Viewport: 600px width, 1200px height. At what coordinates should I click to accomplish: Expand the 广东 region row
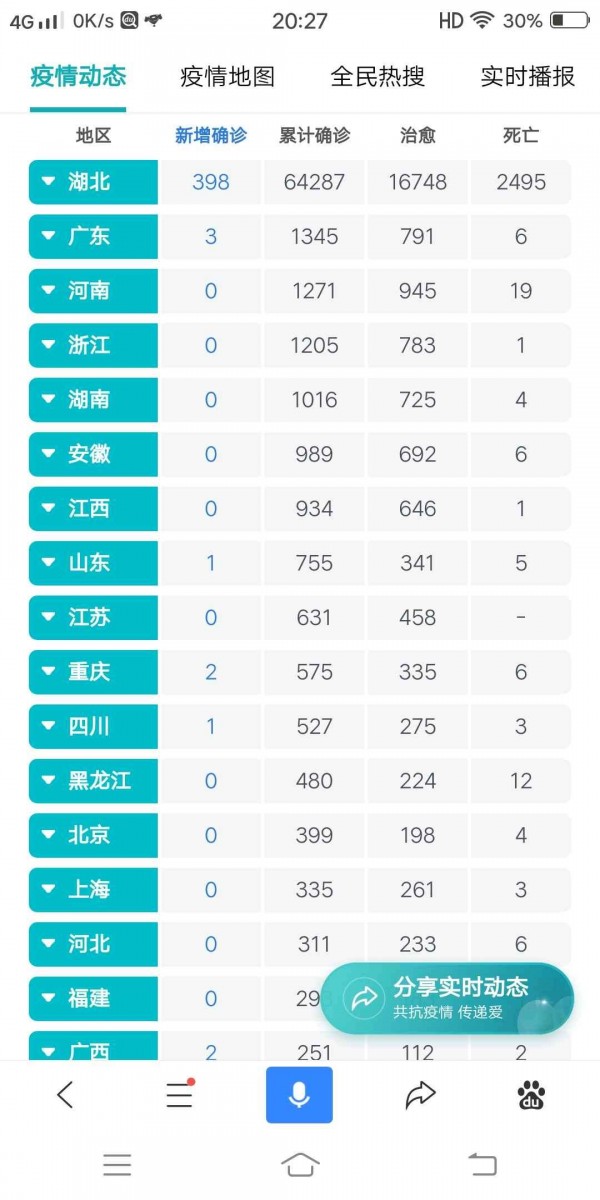(93, 237)
